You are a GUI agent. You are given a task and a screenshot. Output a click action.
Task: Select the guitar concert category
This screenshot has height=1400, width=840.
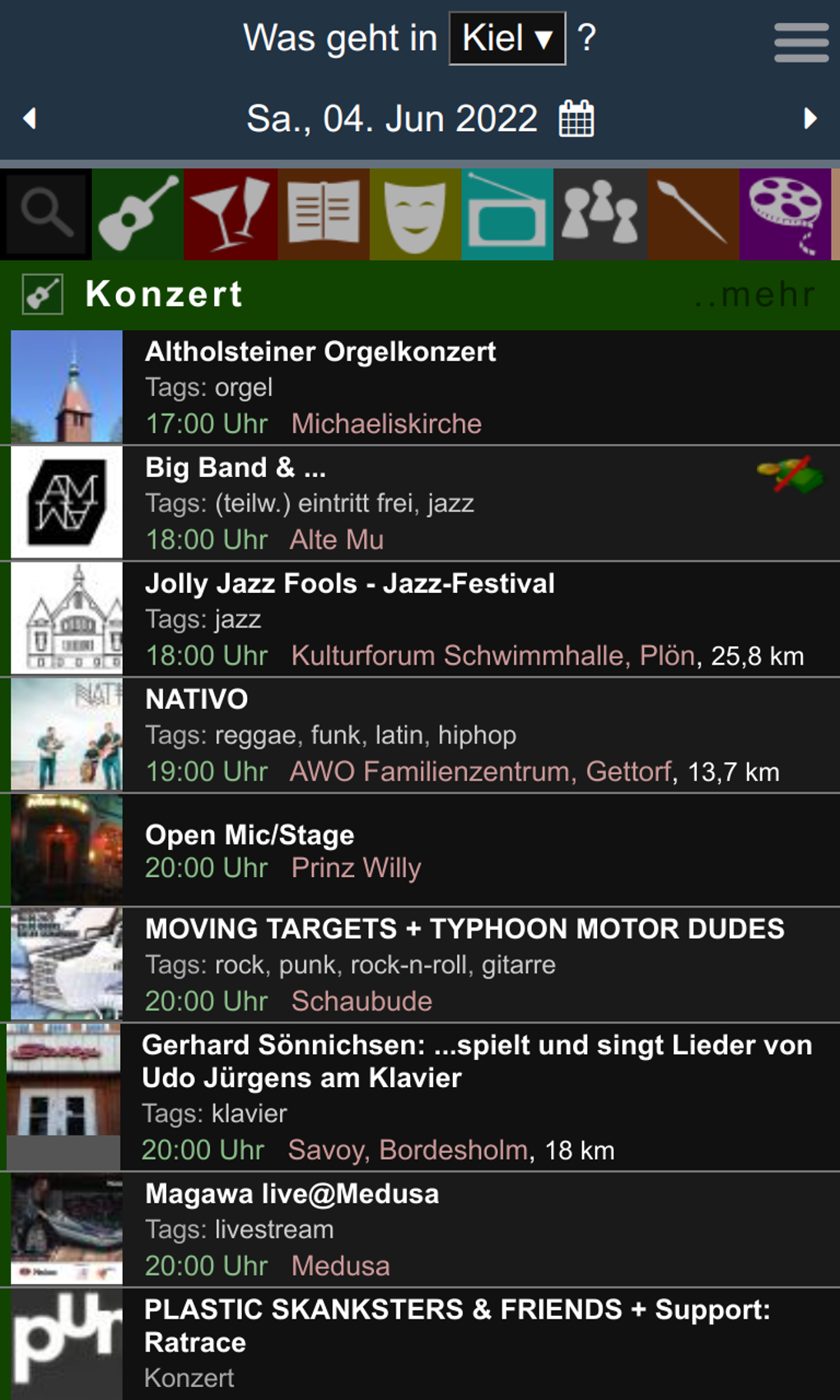click(138, 214)
